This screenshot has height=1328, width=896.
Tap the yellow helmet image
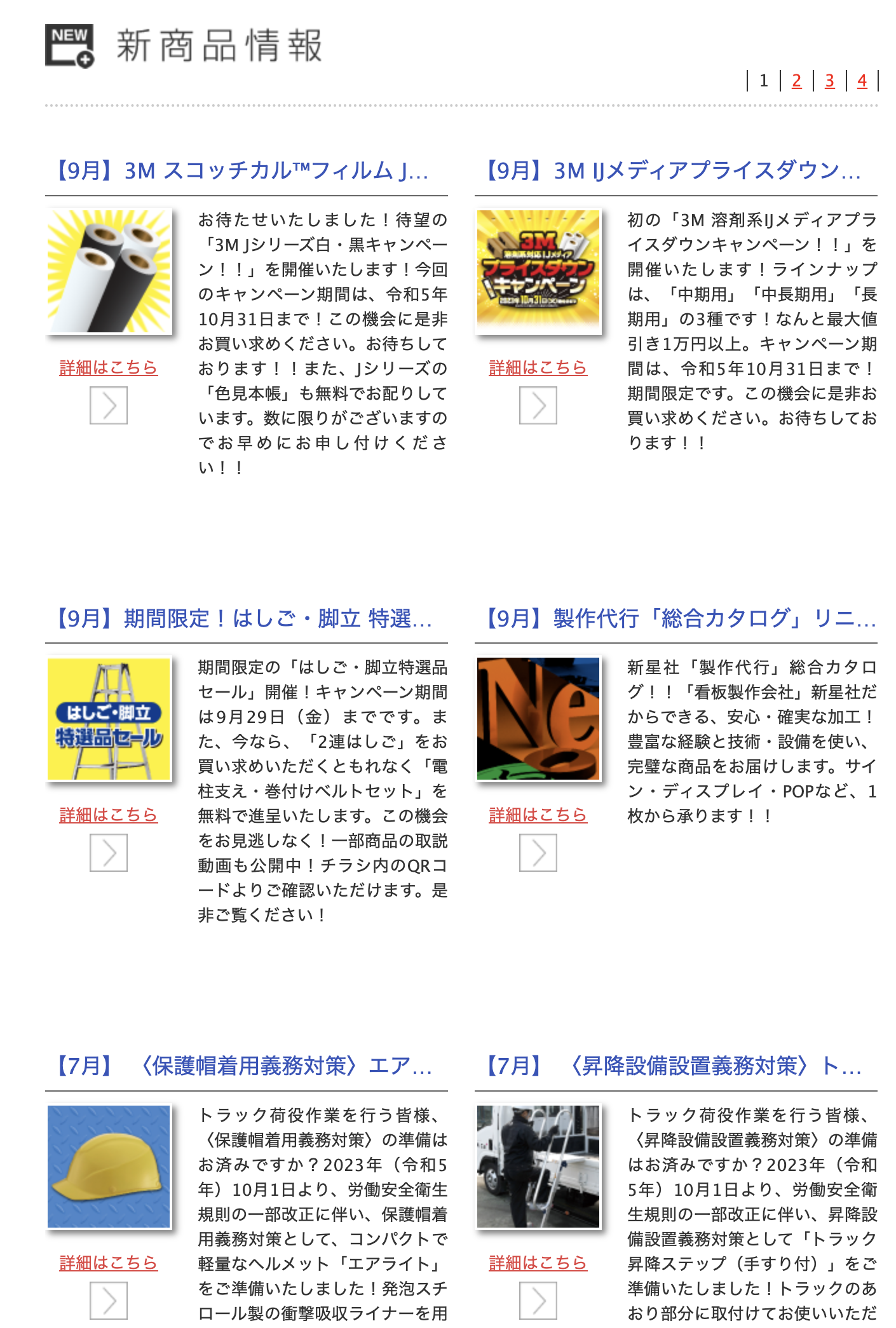[109, 1167]
